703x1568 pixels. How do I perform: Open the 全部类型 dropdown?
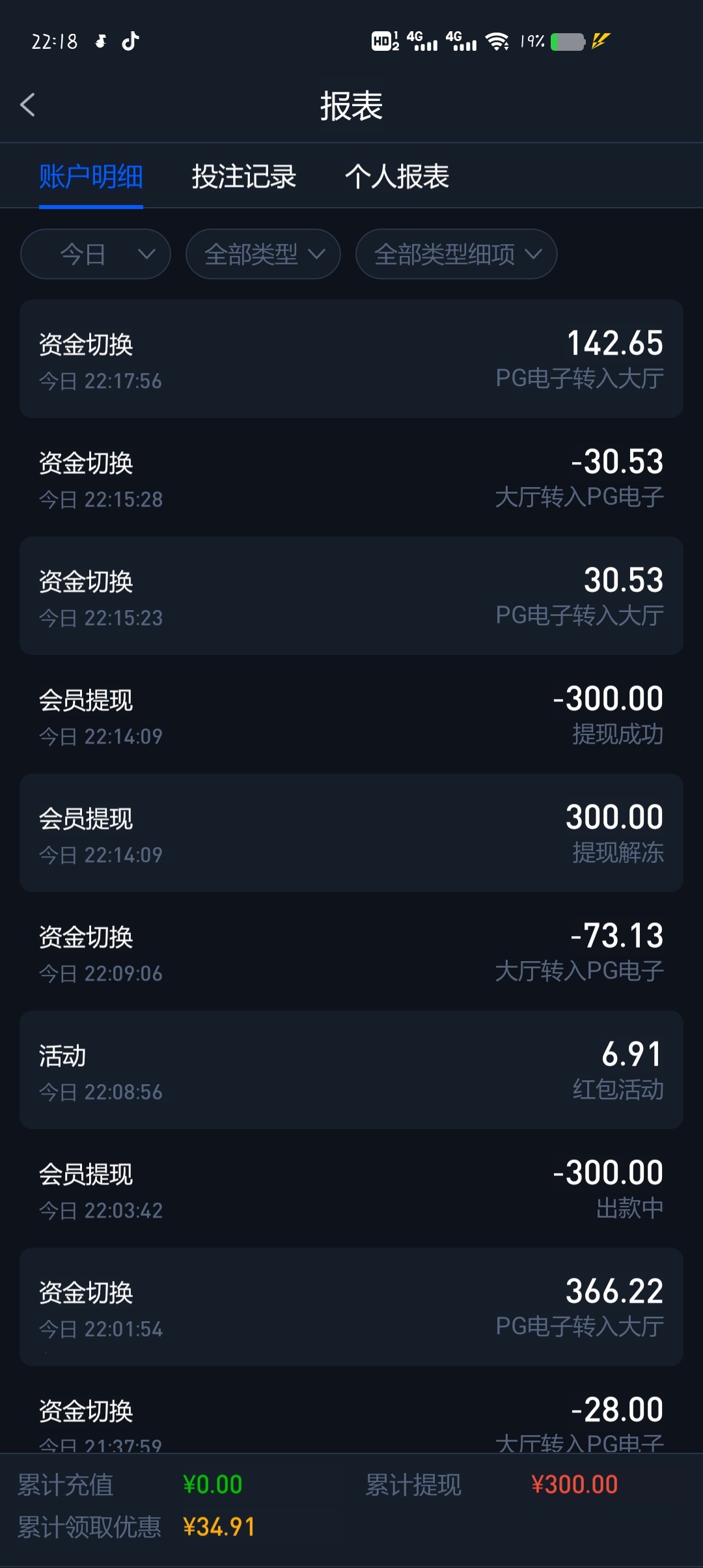[x=263, y=254]
